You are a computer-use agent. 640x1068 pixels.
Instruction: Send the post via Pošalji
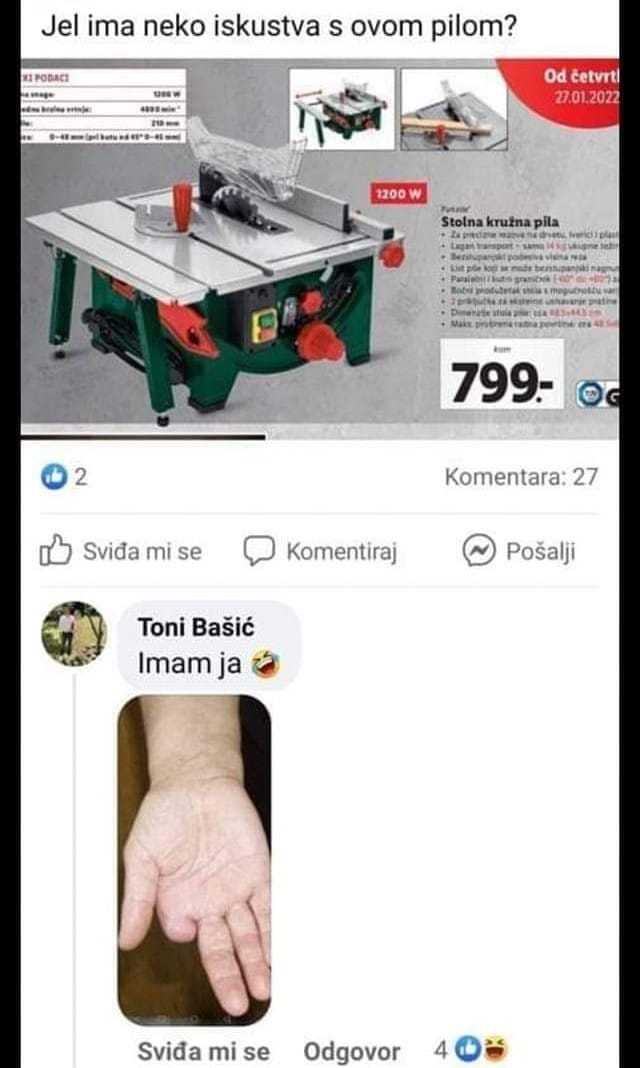pyautogui.click(x=519, y=551)
